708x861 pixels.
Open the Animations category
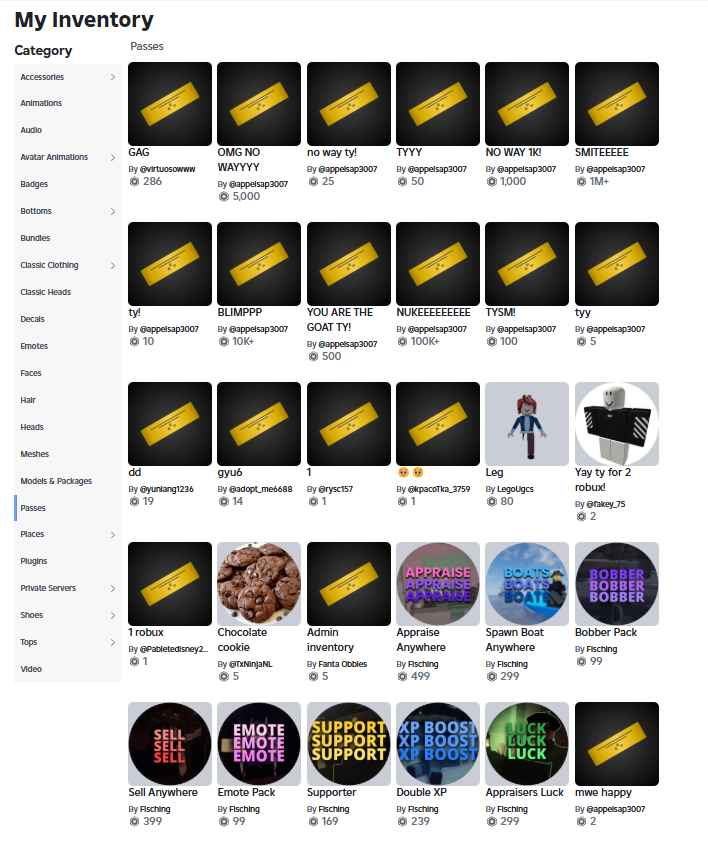tap(41, 104)
